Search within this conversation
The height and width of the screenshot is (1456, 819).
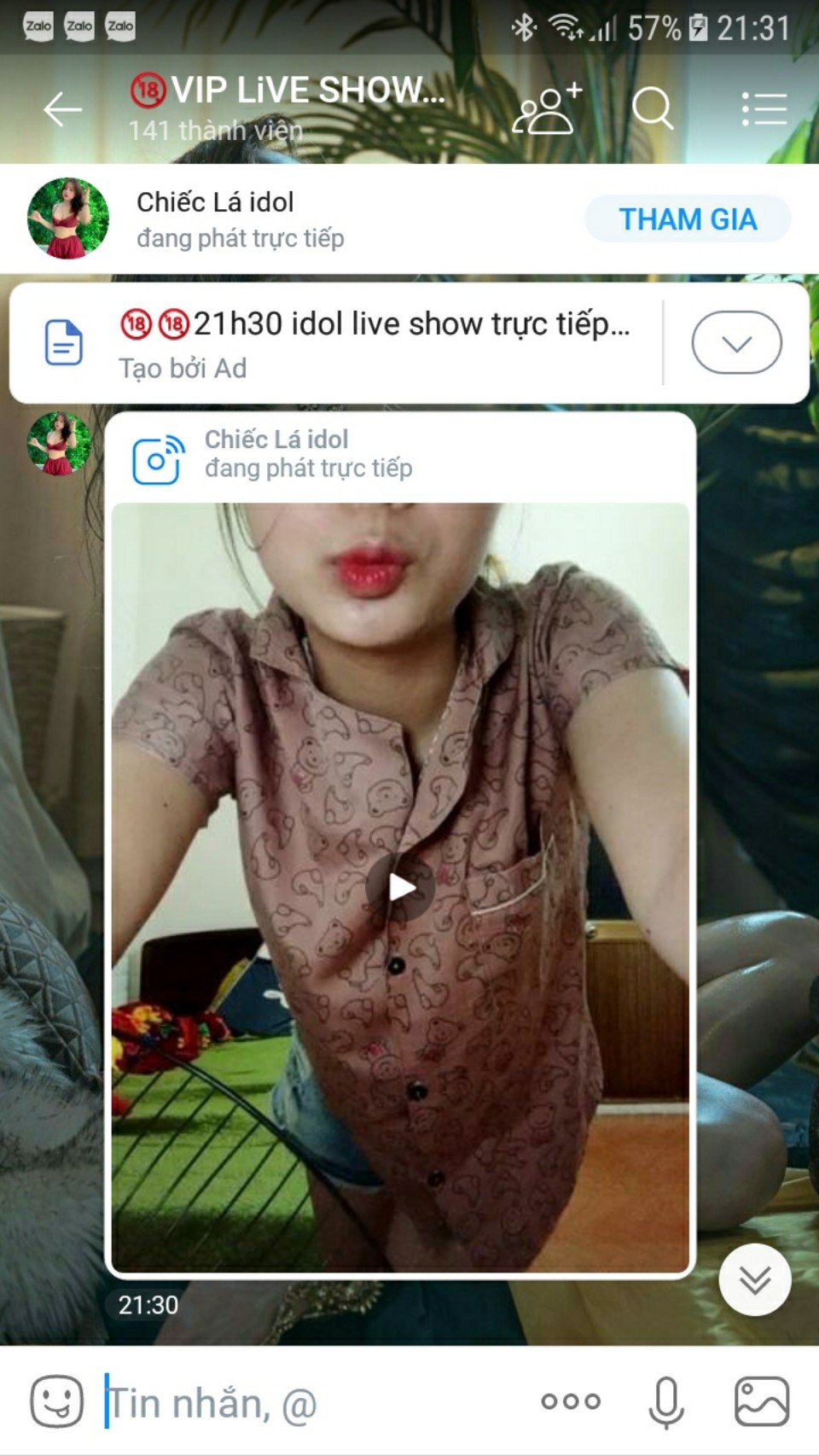click(x=653, y=109)
